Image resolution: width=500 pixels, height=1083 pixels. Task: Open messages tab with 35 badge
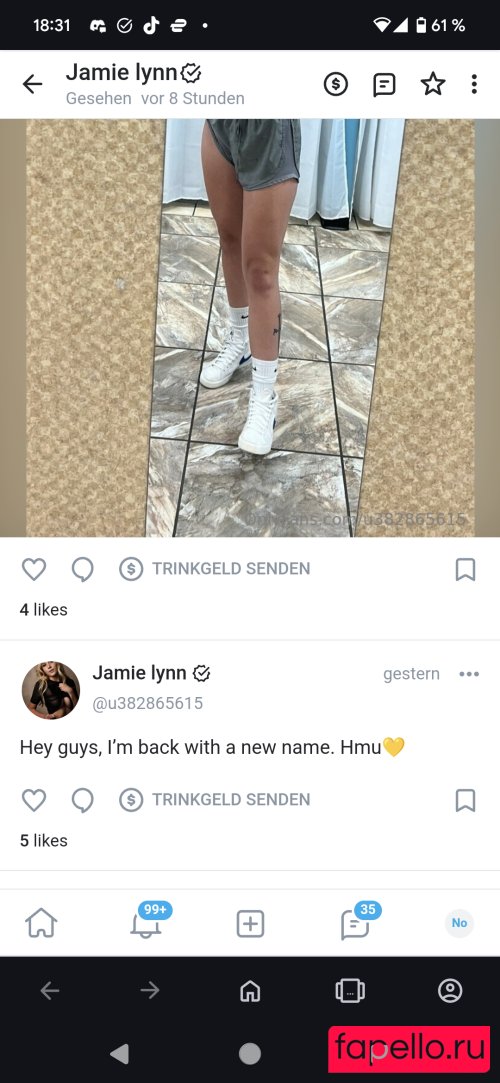pos(358,921)
